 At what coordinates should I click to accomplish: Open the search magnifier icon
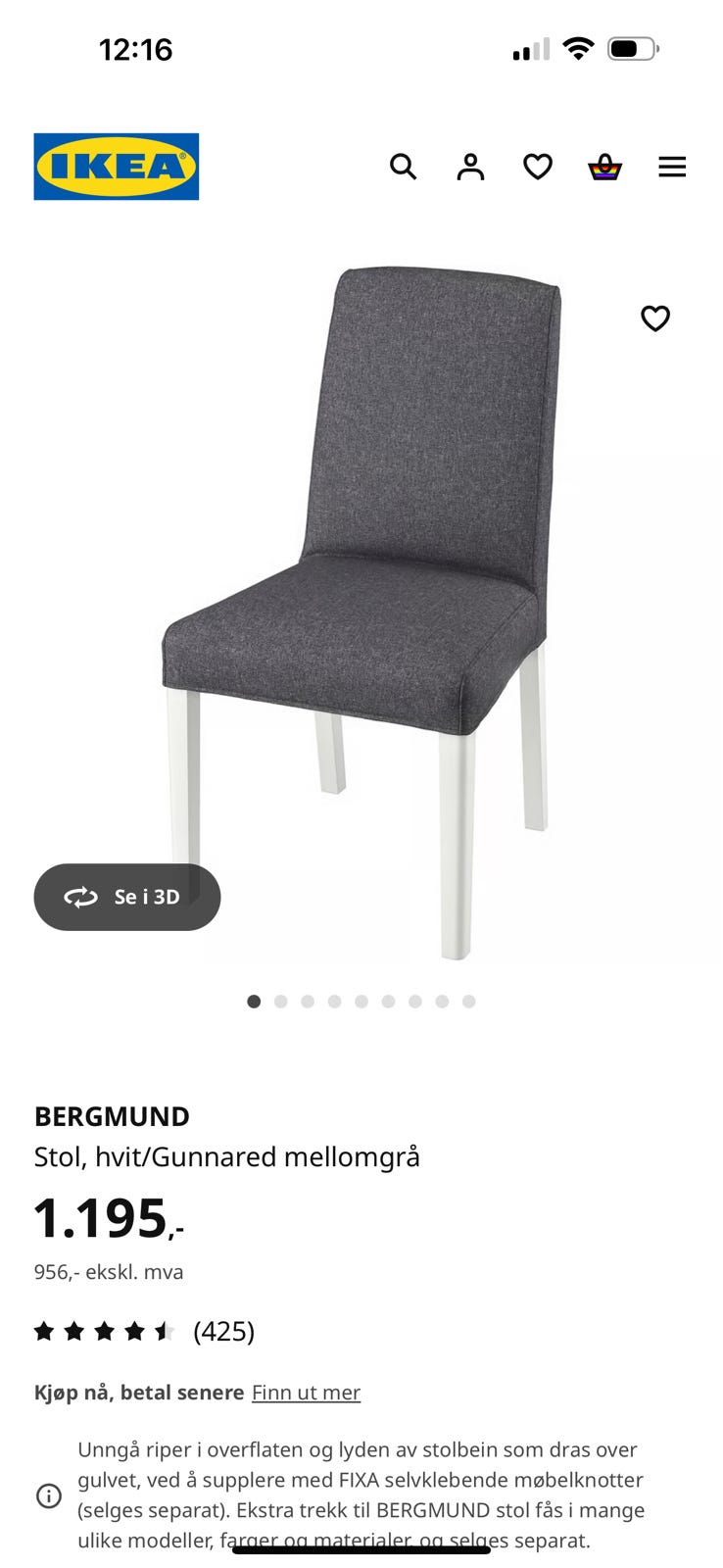click(x=403, y=167)
